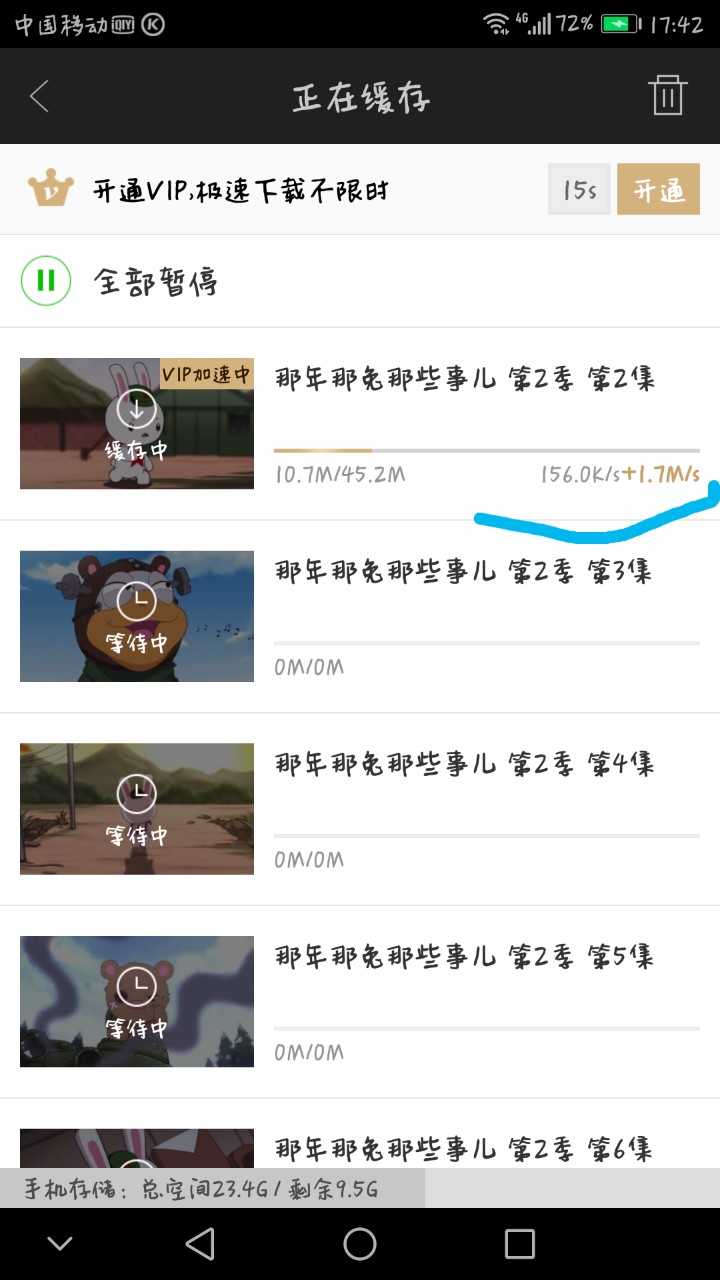Select the waiting 第2季 第5集 download
This screenshot has height=1280, width=720.
click(137, 1002)
